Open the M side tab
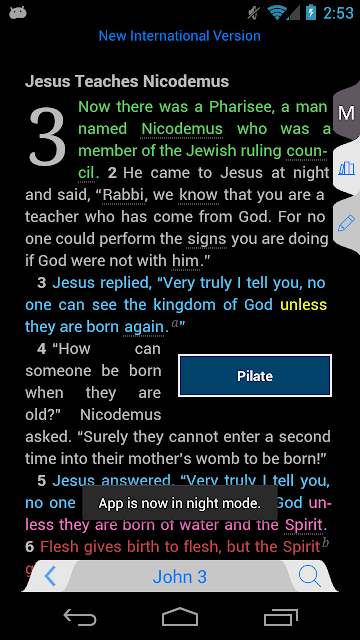Screen dimensions: 360x640 pyautogui.click(x=347, y=112)
